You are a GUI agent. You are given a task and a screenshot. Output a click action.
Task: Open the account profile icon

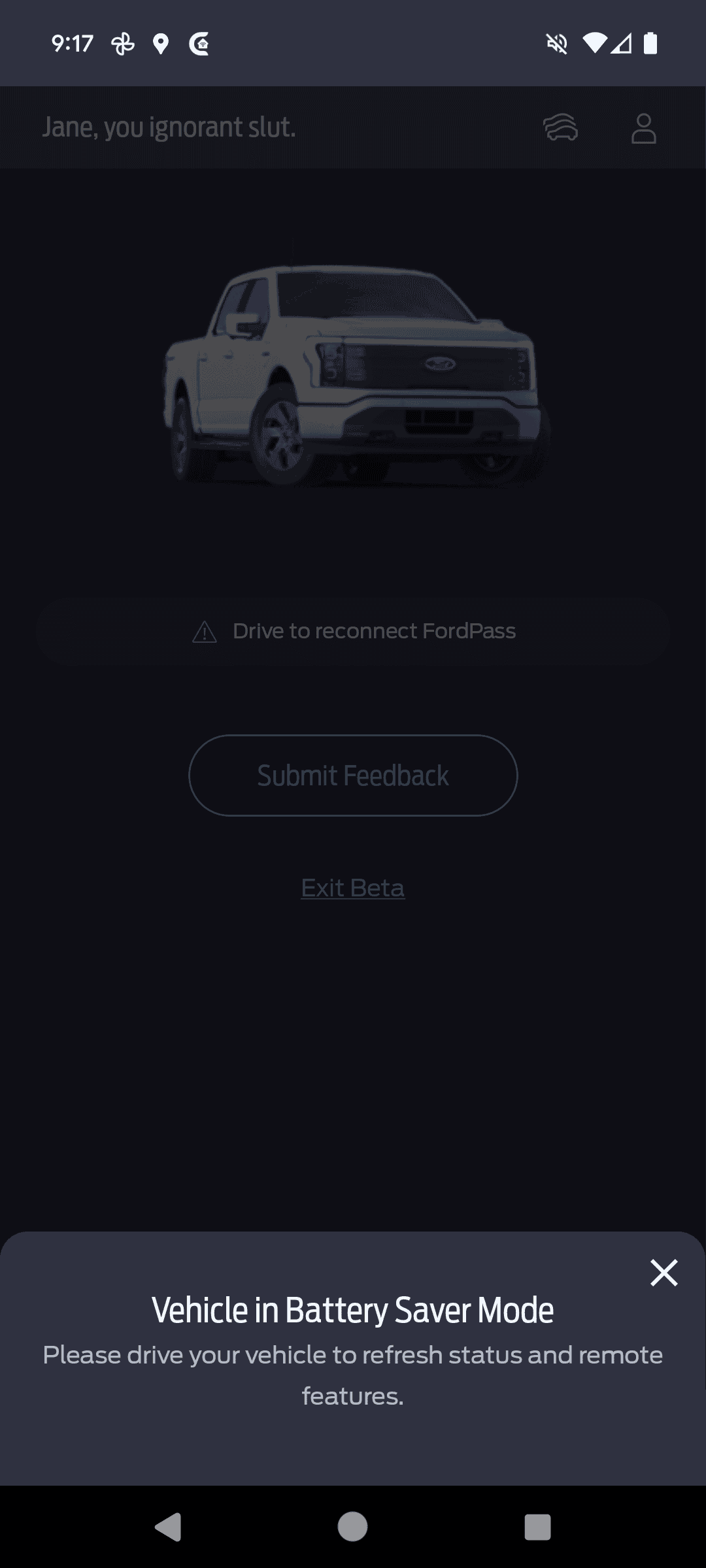[x=643, y=128]
